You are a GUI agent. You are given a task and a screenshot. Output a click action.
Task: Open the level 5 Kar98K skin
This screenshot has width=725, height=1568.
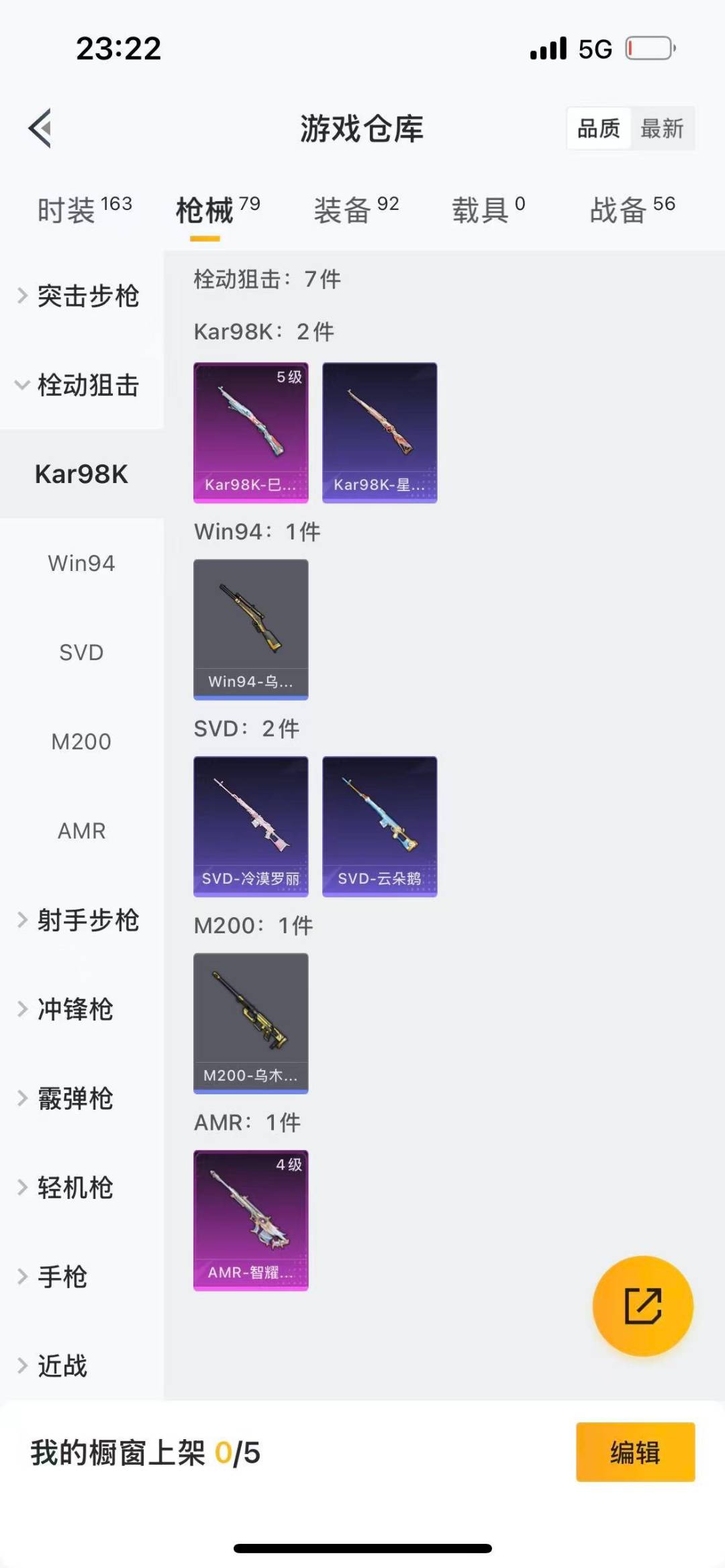pyautogui.click(x=251, y=432)
